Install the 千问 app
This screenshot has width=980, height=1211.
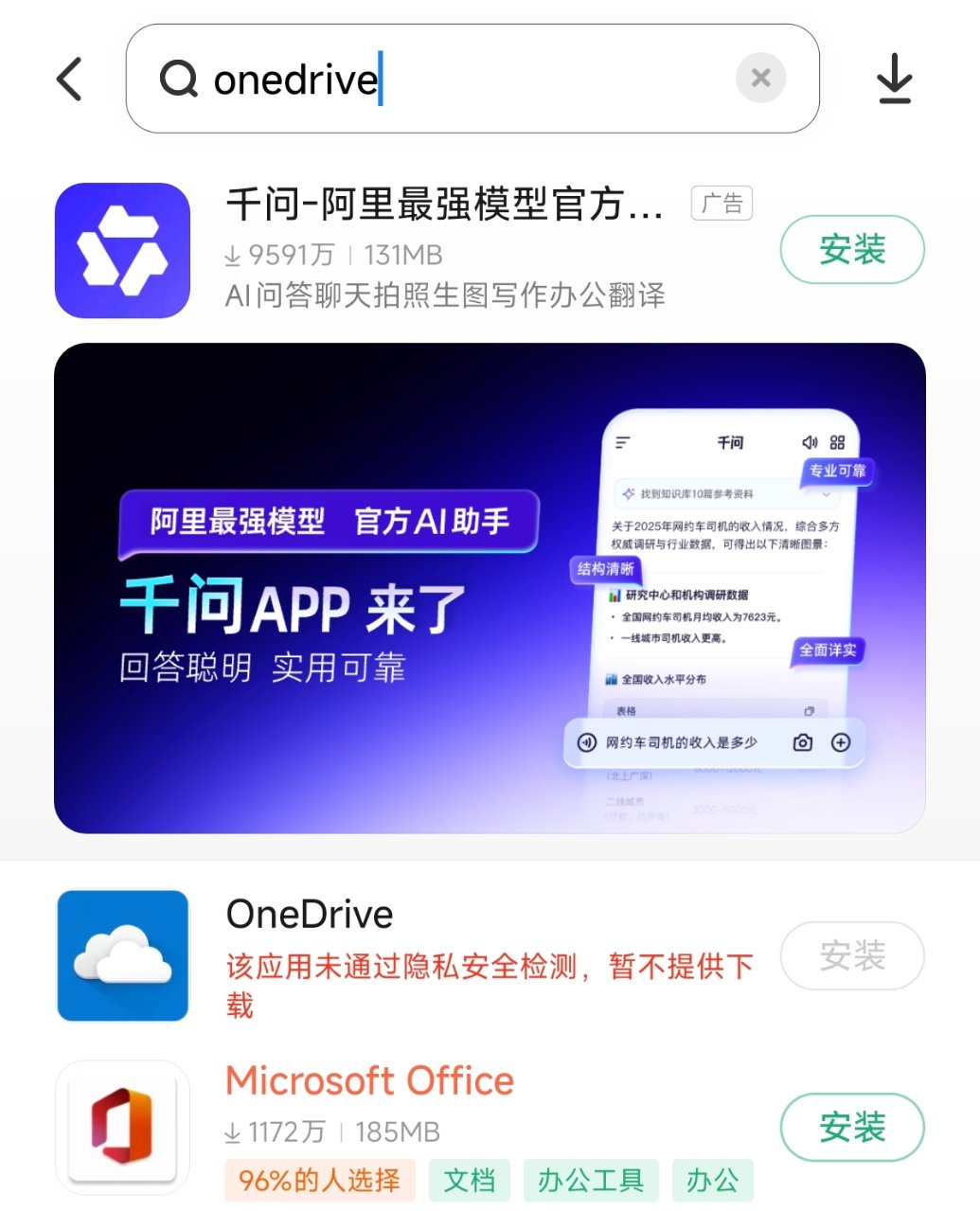[851, 250]
